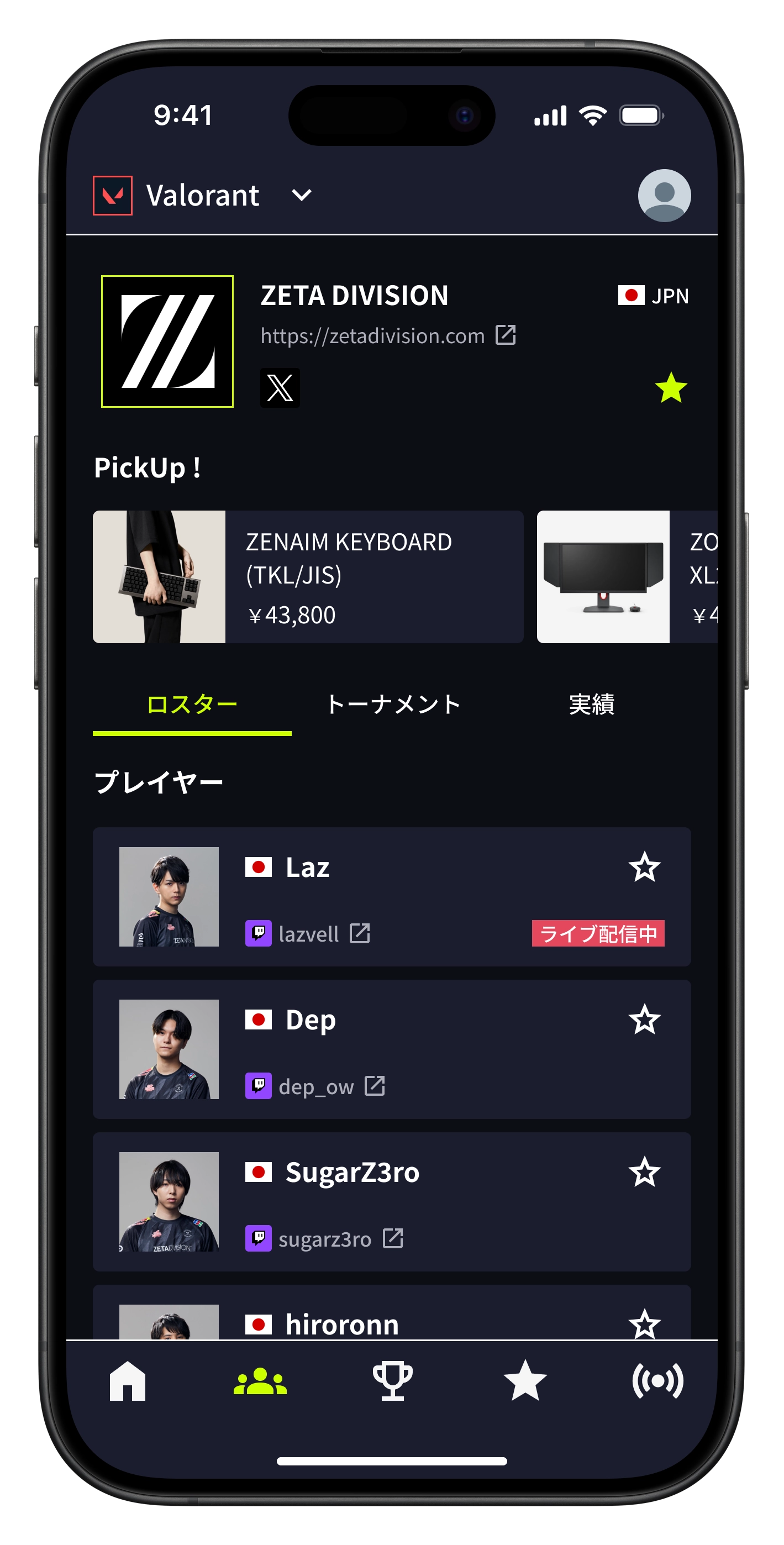This screenshot has width=784, height=1545.
Task: Open the ZENAIM KEYBOARD product card
Action: coord(308,576)
